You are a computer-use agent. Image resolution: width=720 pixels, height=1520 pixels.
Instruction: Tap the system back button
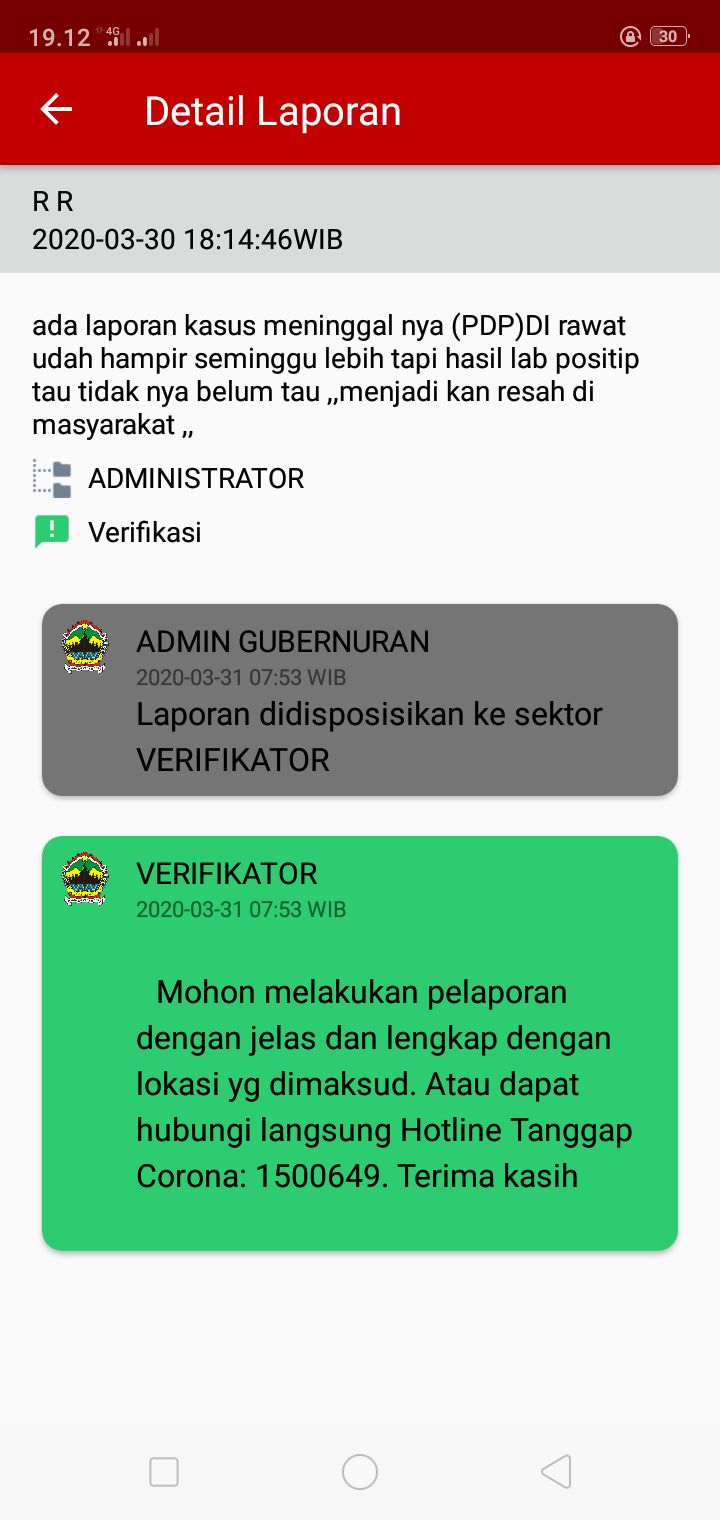[x=556, y=1471]
